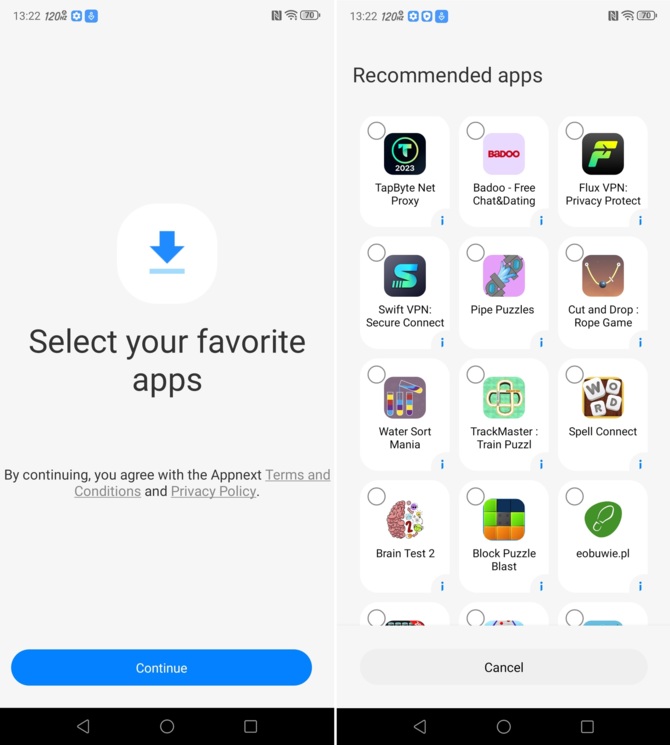Check the Brain Test 2 app
This screenshot has width=670, height=745.
click(377, 497)
